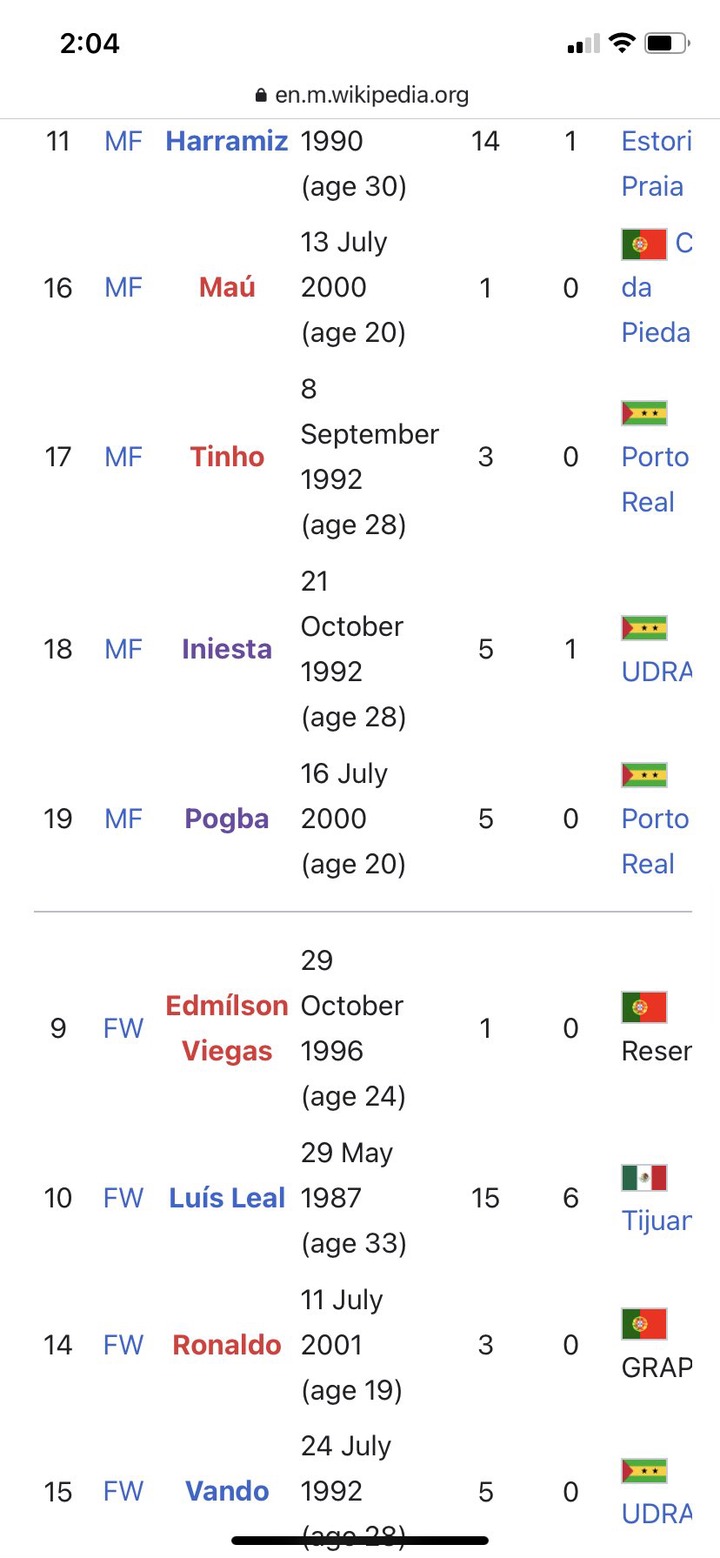Open the Porto Real club link in Tinho's row
This screenshot has height=1558, width=720.
(656, 479)
